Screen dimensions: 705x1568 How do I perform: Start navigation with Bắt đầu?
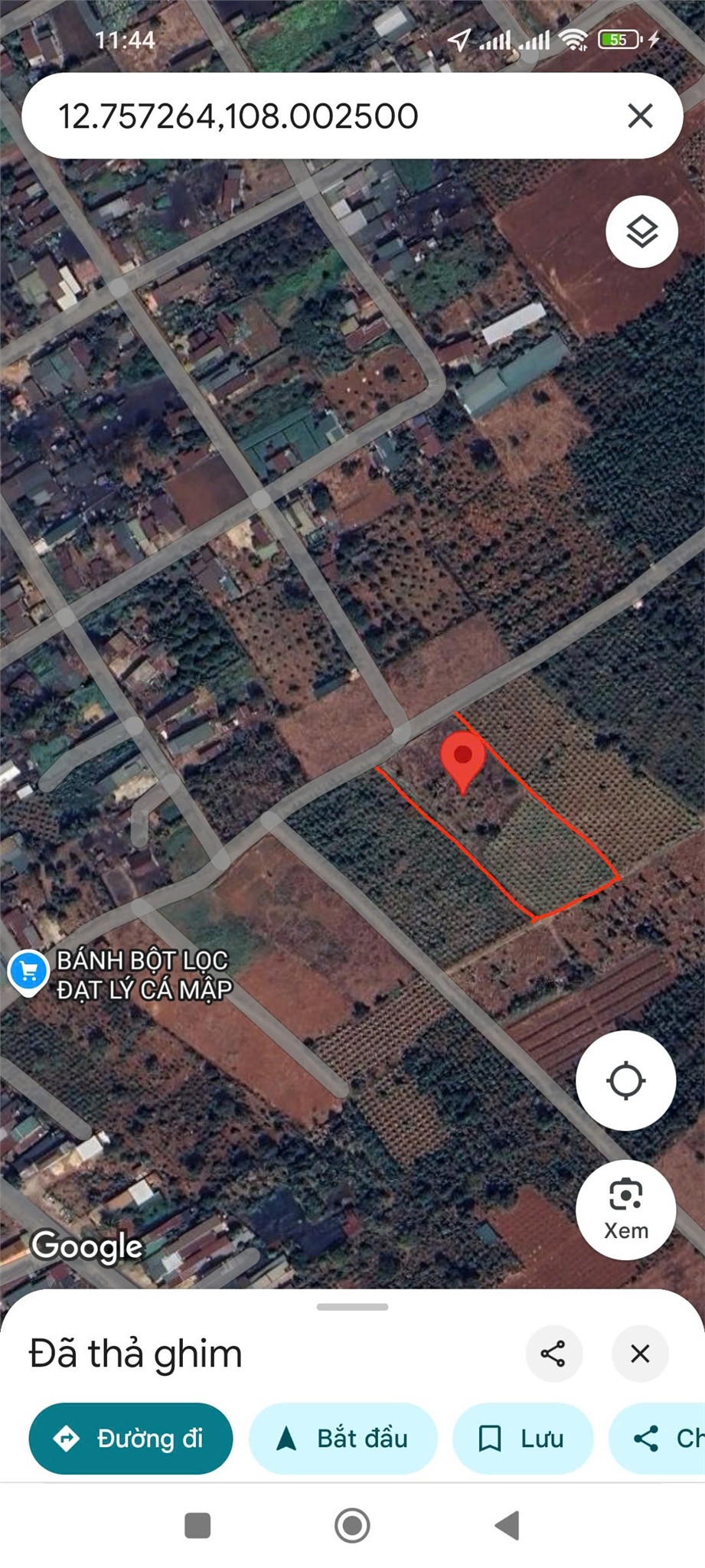[x=343, y=1438]
